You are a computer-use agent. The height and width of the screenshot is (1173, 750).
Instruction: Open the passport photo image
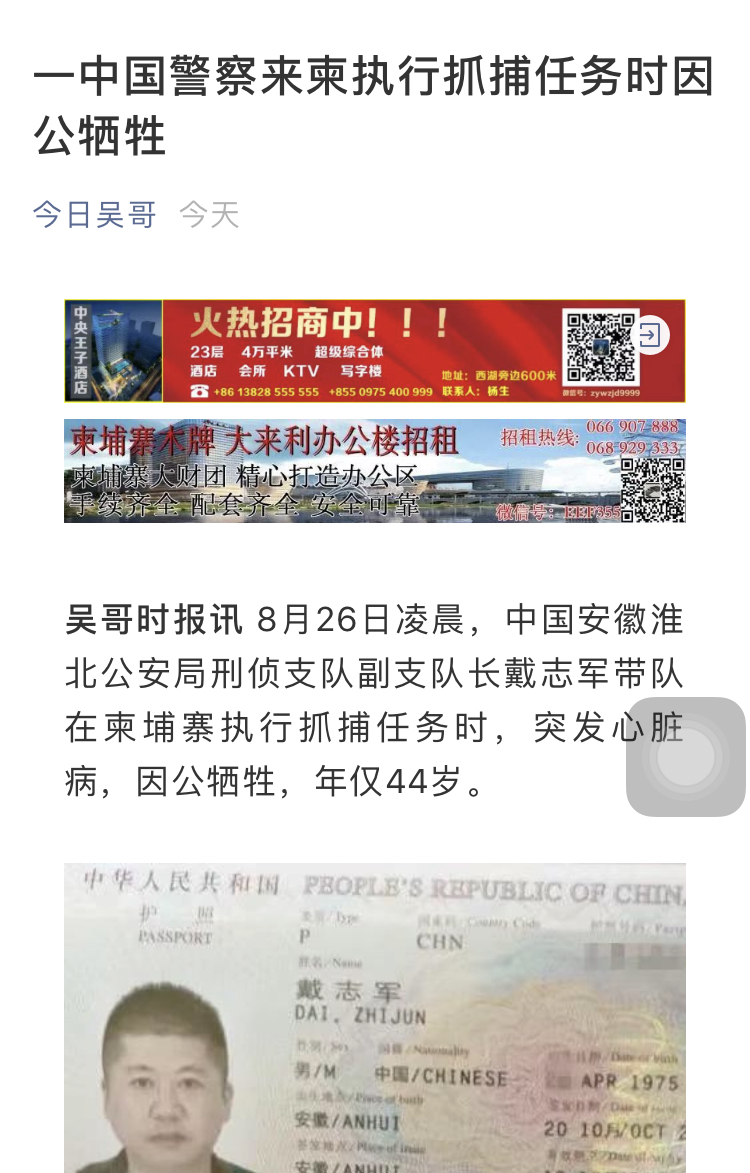coord(375,1018)
